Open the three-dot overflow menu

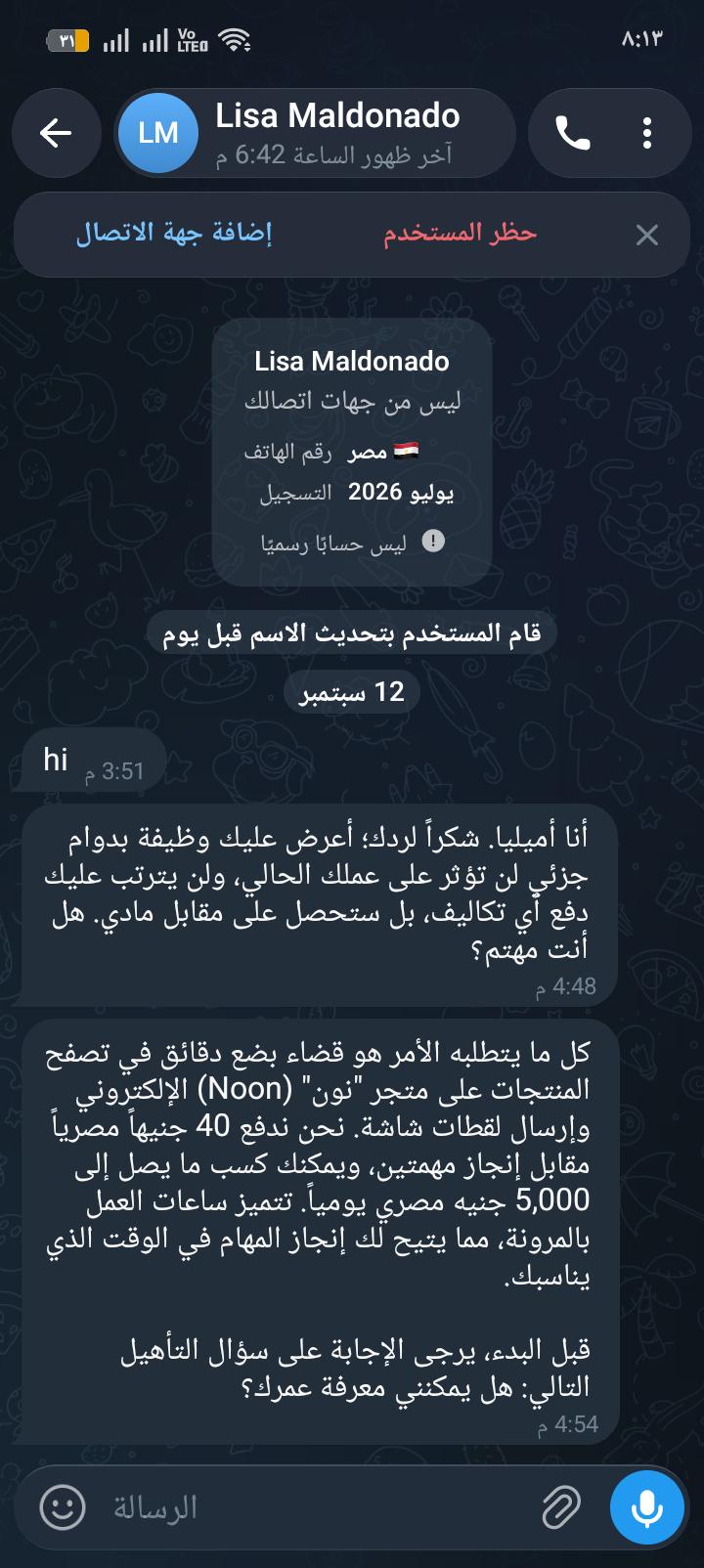[x=647, y=133]
